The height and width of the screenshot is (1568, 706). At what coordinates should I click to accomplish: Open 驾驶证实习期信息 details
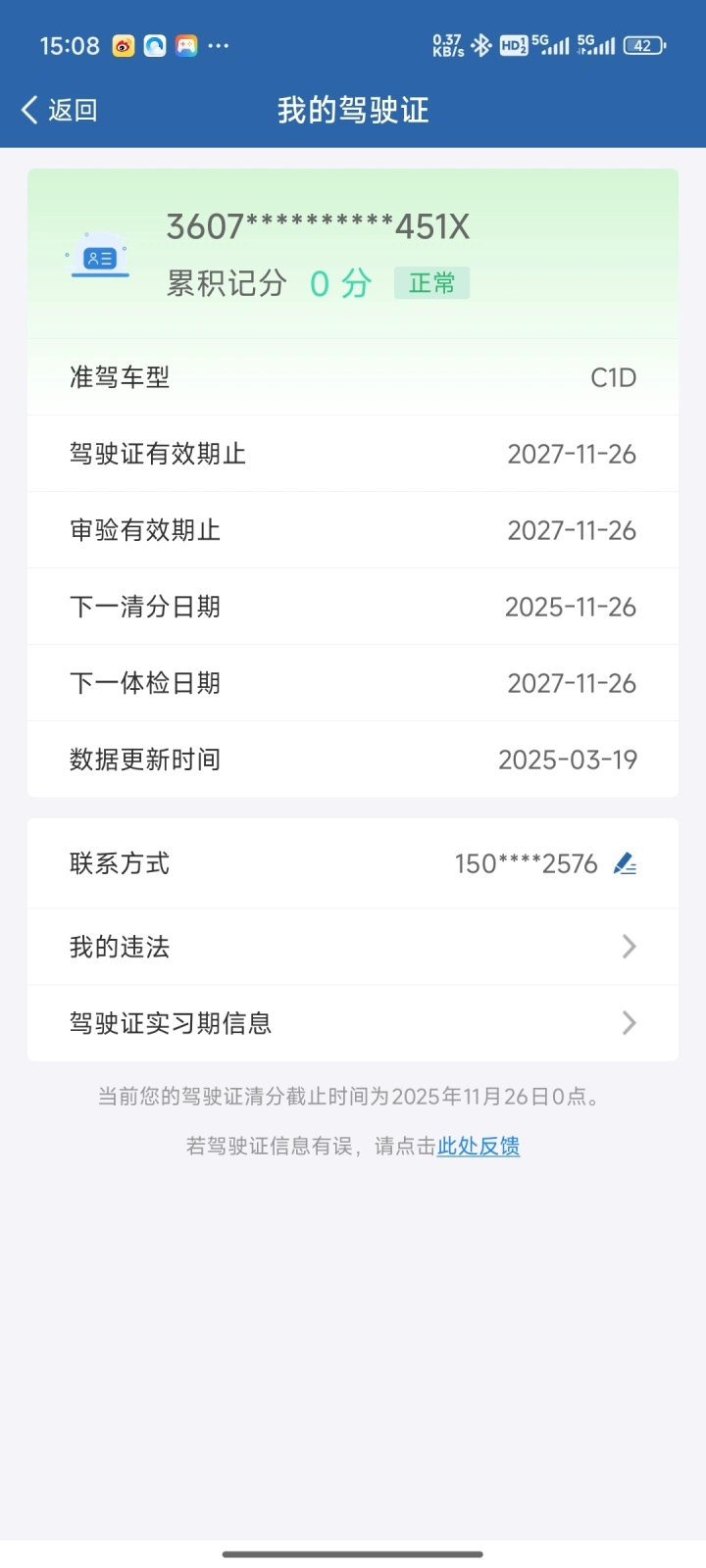(x=353, y=1023)
